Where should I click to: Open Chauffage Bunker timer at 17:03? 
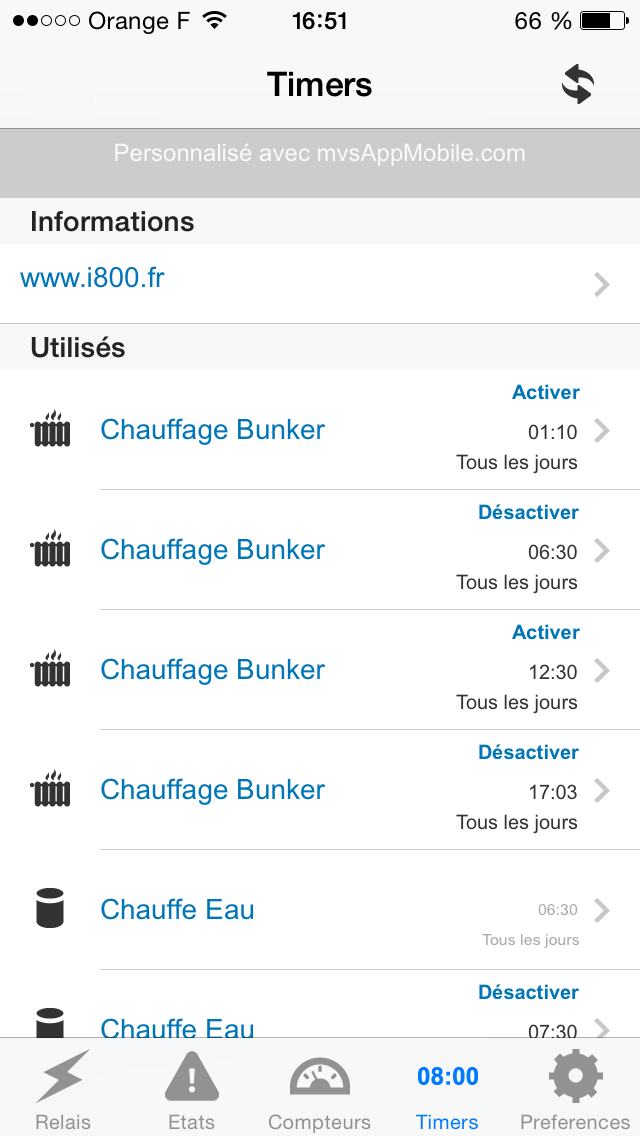320,790
